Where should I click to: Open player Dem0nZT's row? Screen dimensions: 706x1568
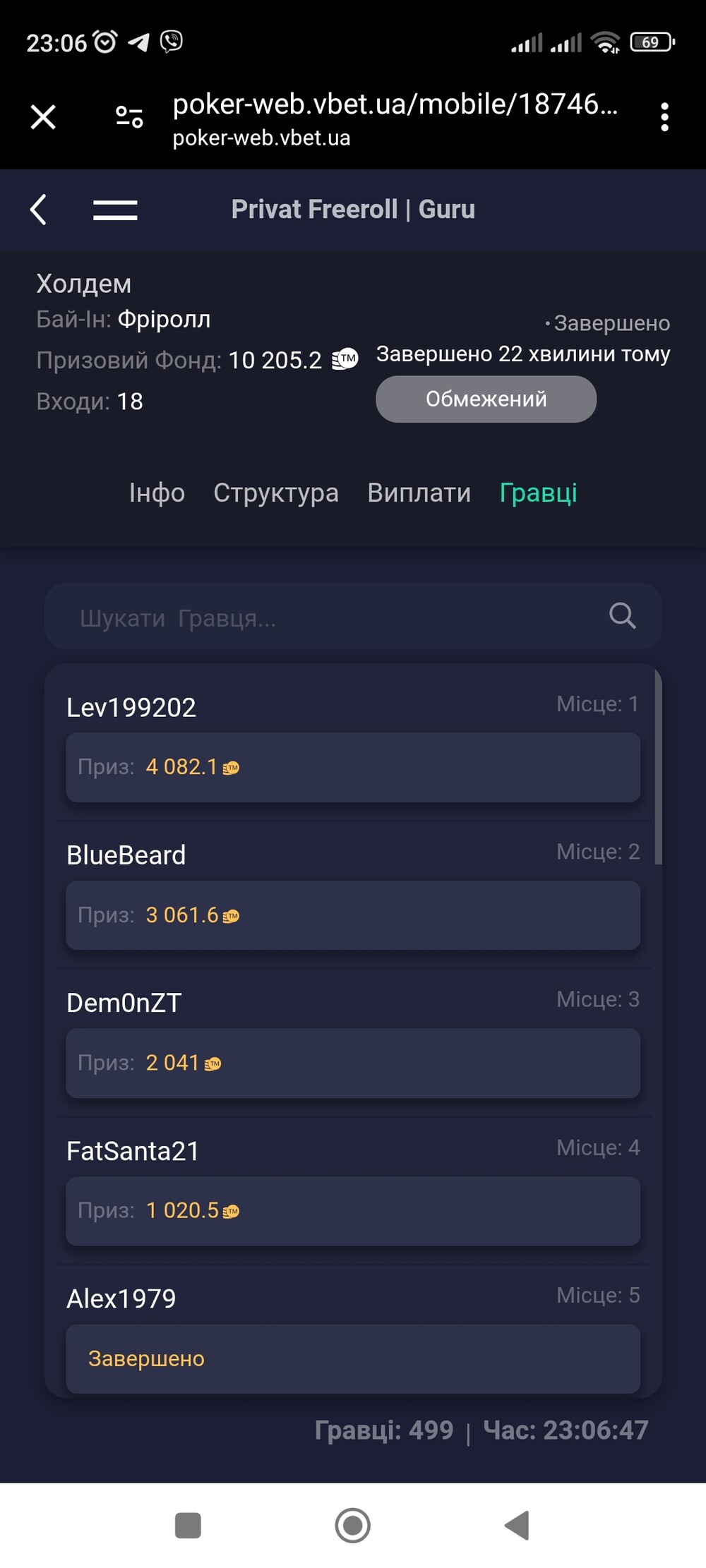click(x=353, y=1043)
